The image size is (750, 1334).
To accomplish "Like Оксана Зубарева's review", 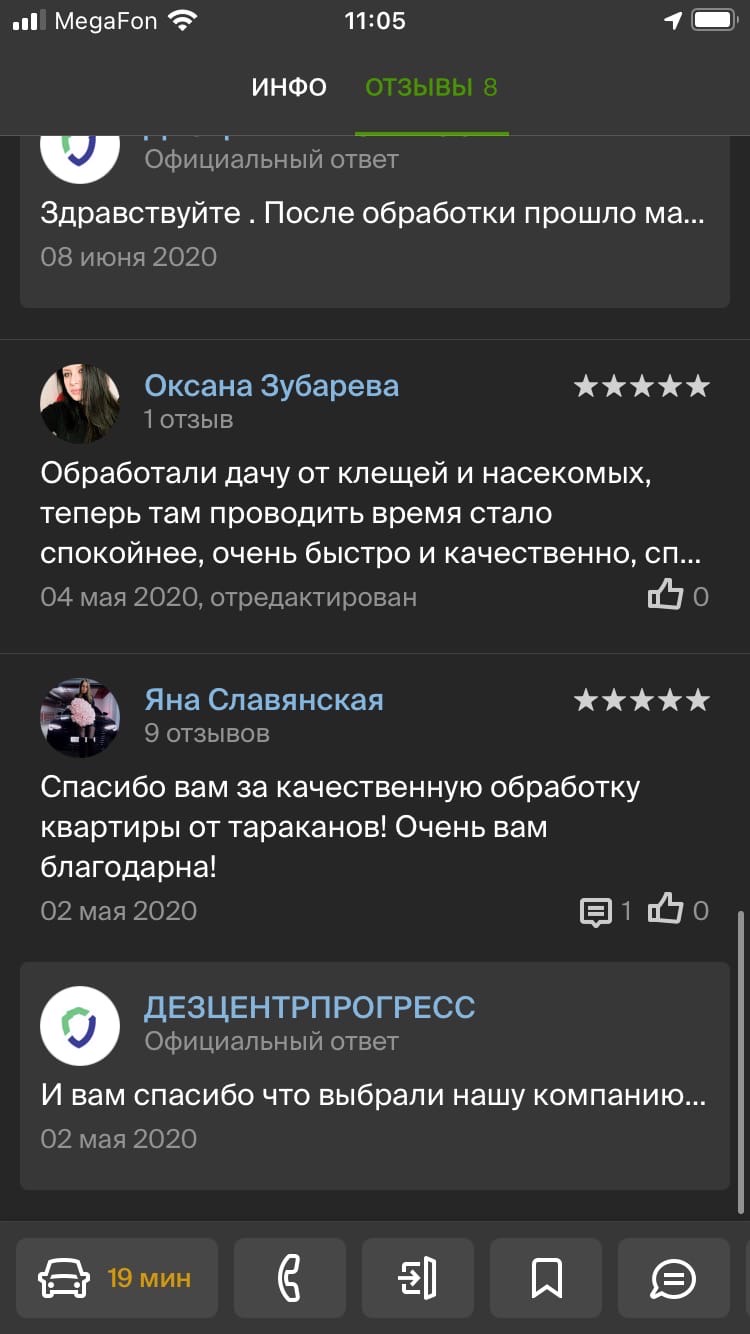I will 666,597.
